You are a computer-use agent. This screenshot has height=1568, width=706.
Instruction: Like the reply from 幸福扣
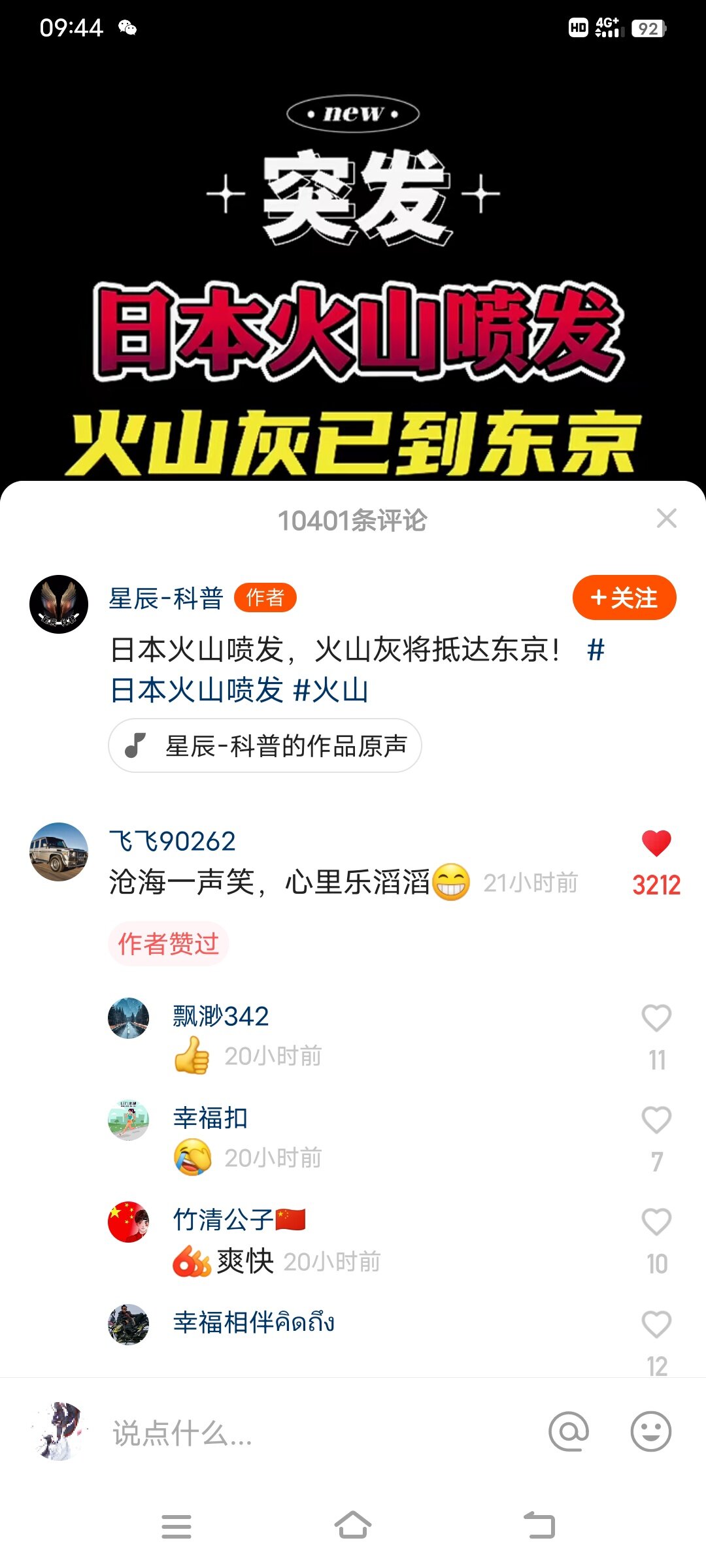coord(656,1120)
